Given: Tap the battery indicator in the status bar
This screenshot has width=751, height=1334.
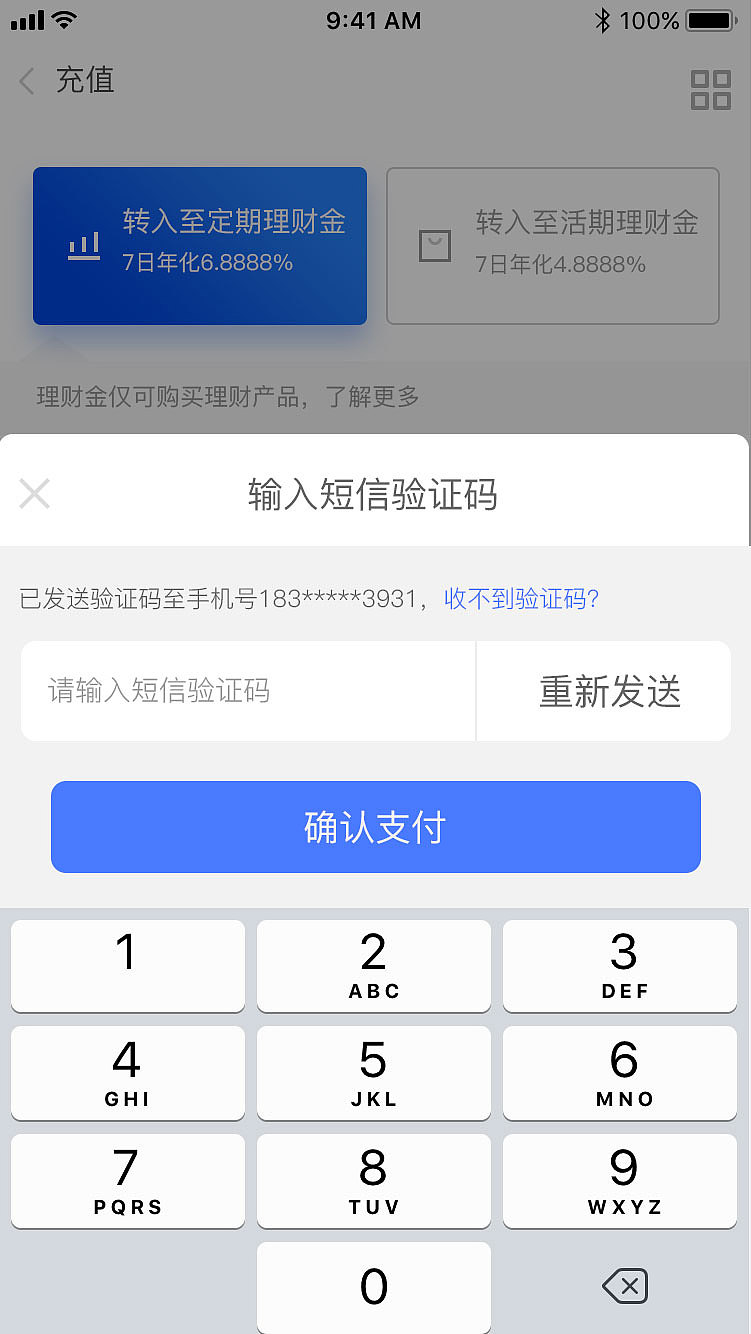Looking at the screenshot, I should [711, 18].
